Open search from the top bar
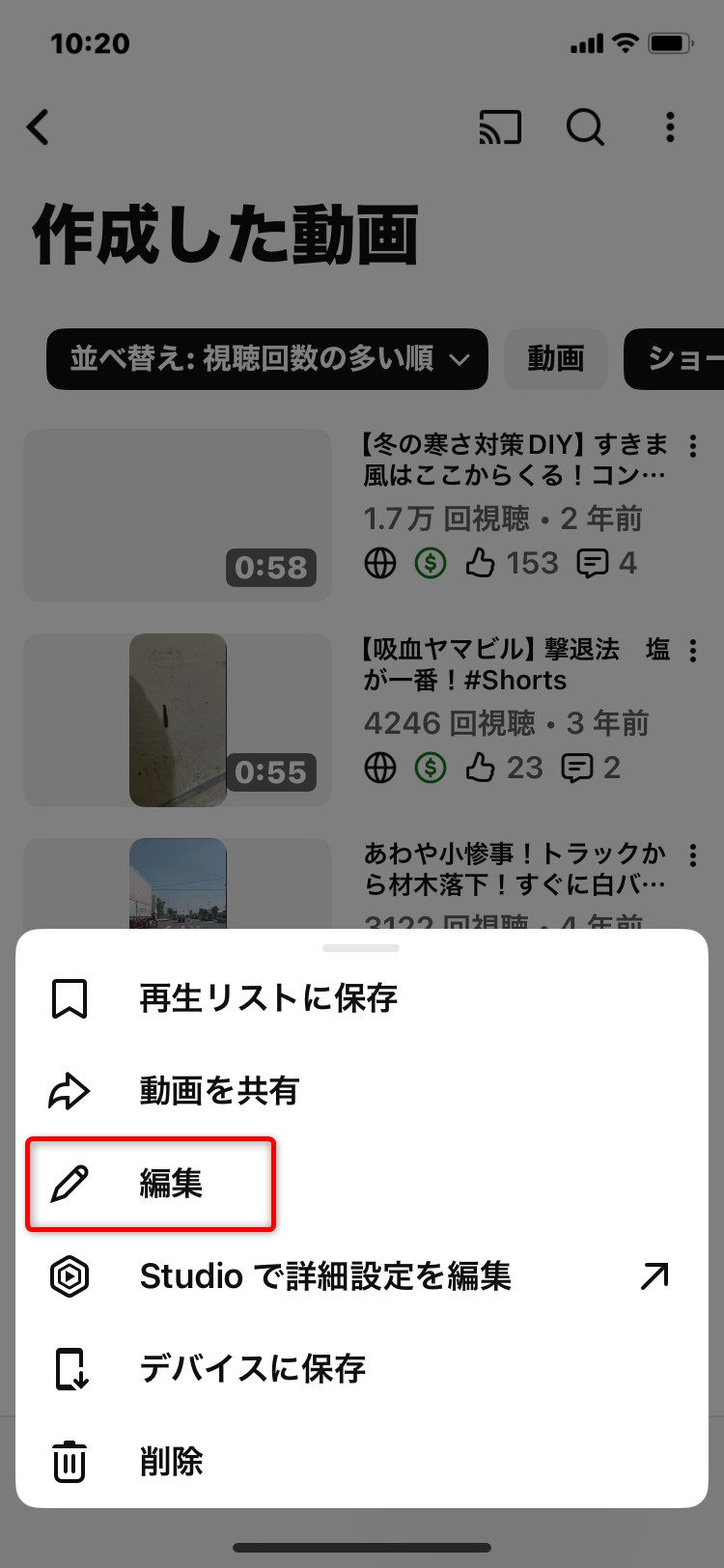 click(585, 127)
